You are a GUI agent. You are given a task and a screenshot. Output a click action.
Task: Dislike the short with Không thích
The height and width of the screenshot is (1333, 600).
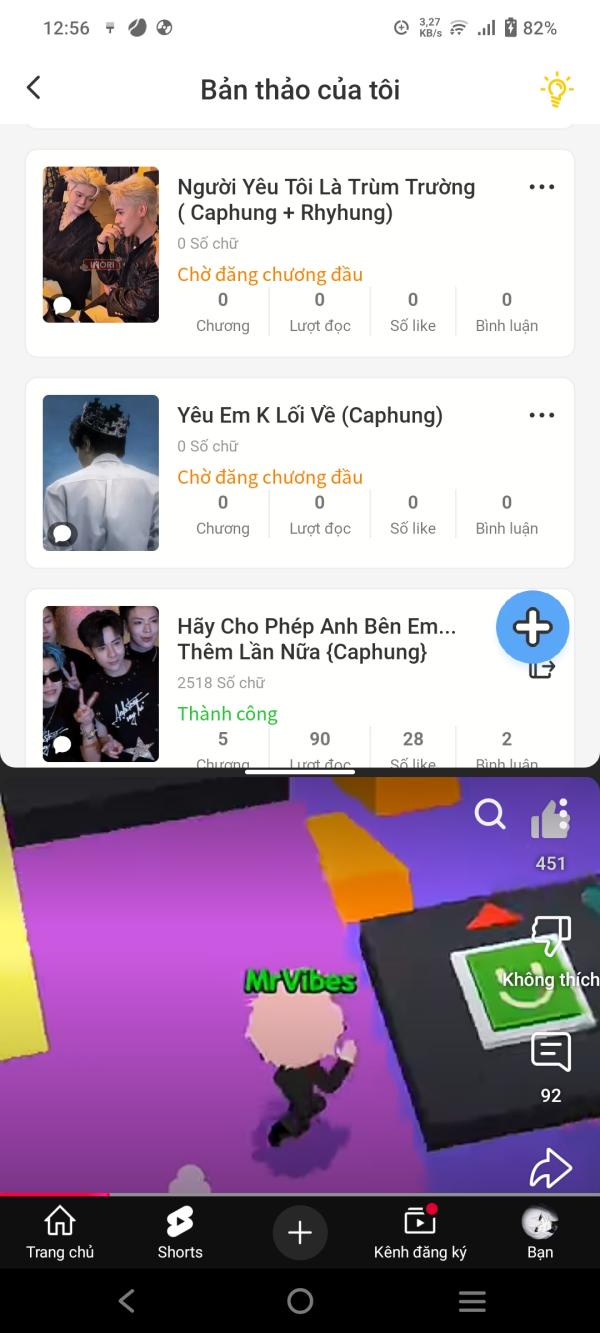550,937
